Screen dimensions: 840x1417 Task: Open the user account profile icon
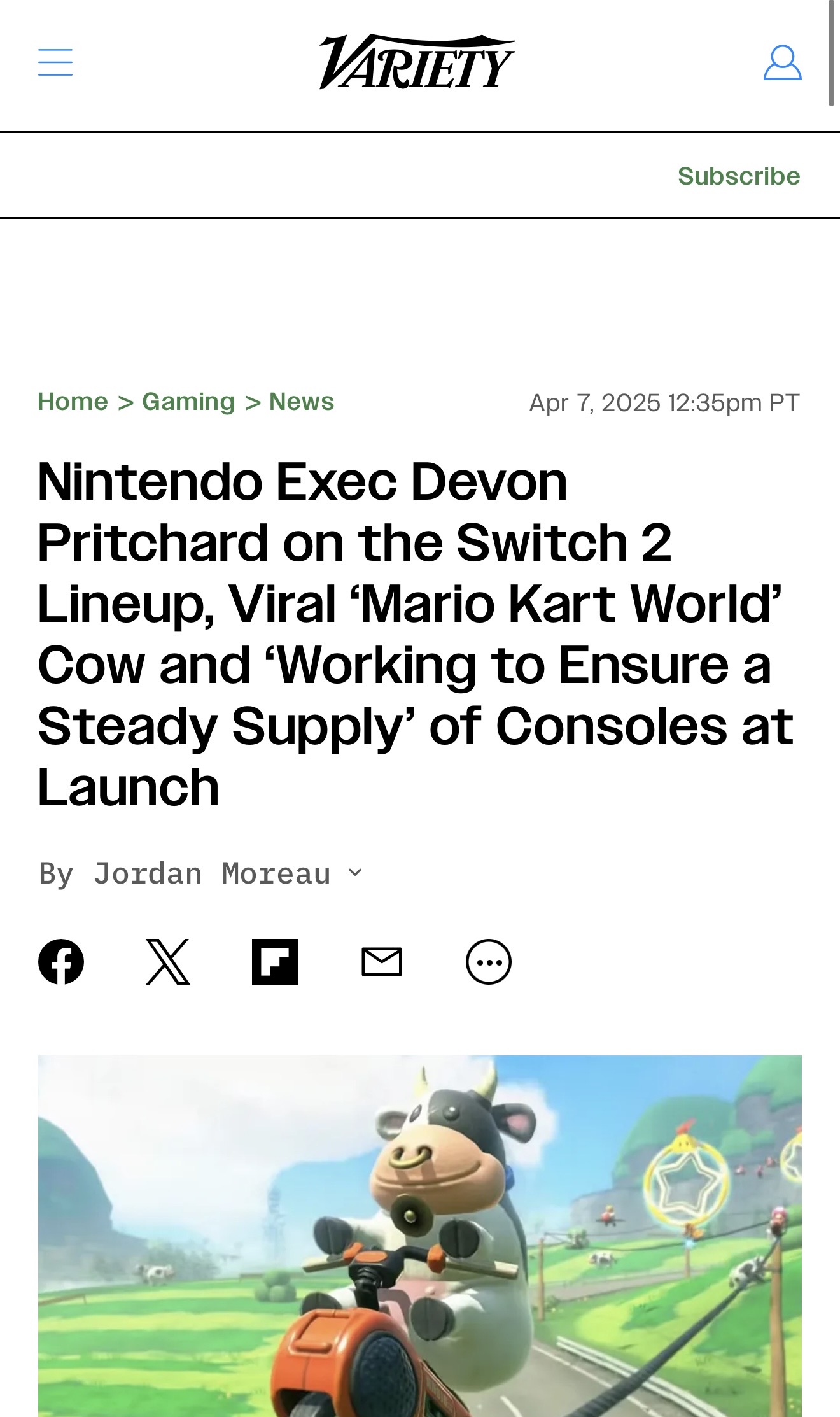(x=782, y=62)
